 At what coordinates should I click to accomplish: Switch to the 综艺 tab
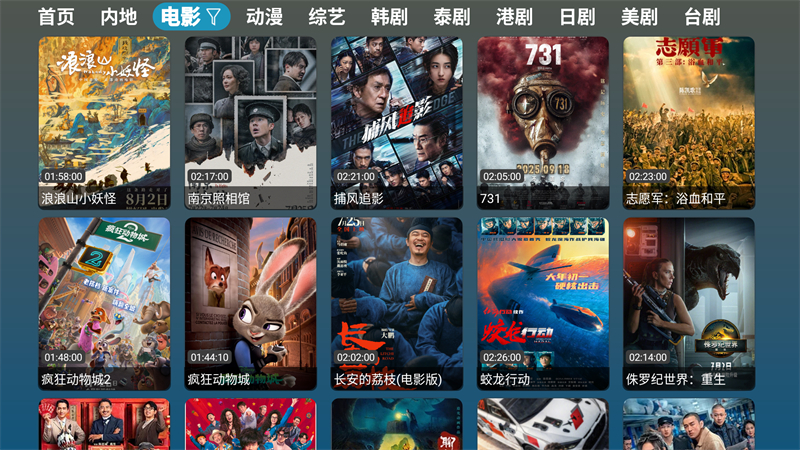(x=327, y=17)
